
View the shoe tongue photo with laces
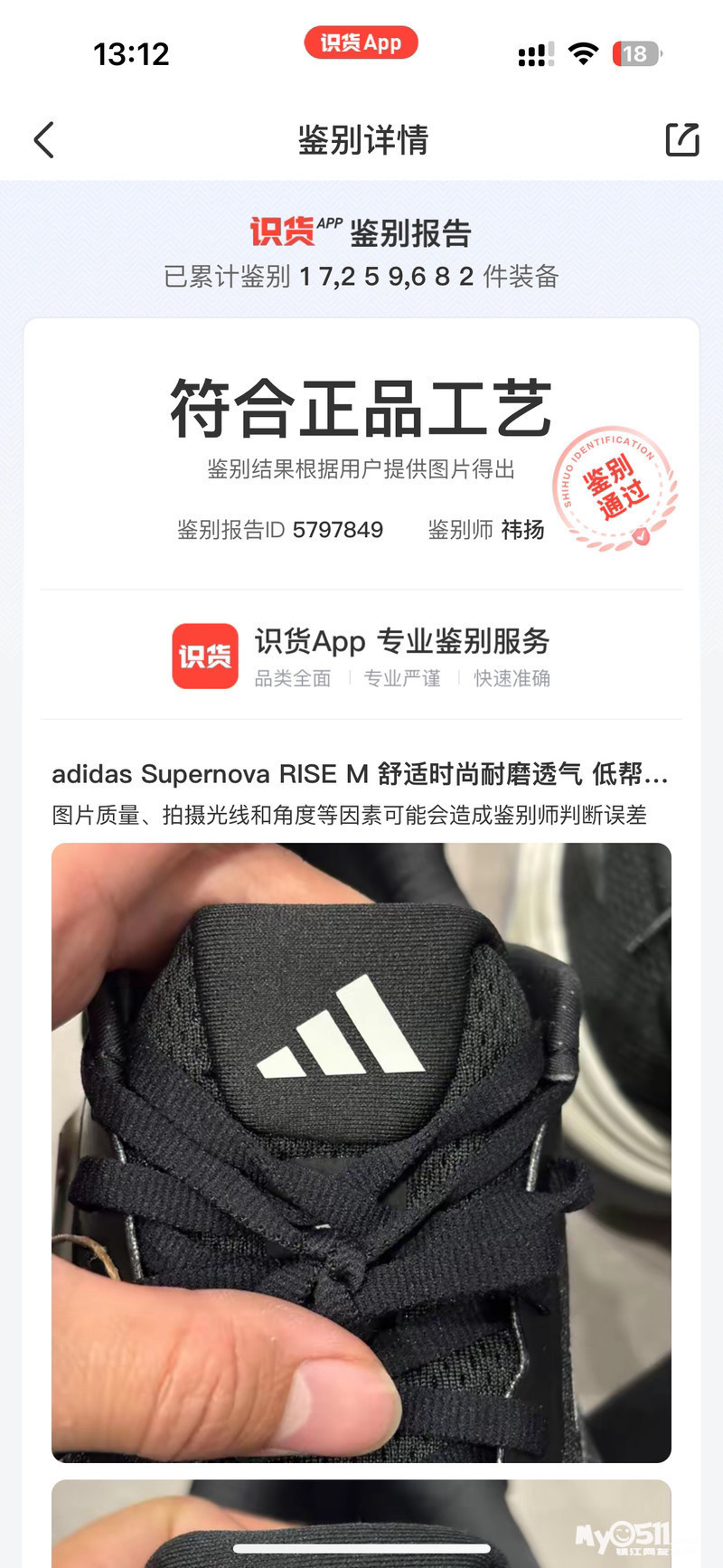point(361,1152)
